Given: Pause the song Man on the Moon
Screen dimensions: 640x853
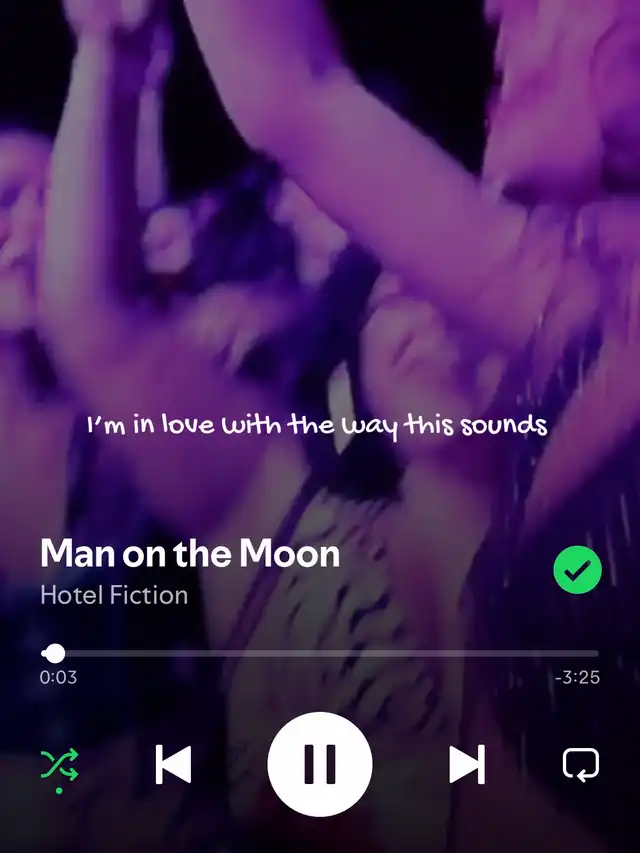Looking at the screenshot, I should click(x=320, y=765).
